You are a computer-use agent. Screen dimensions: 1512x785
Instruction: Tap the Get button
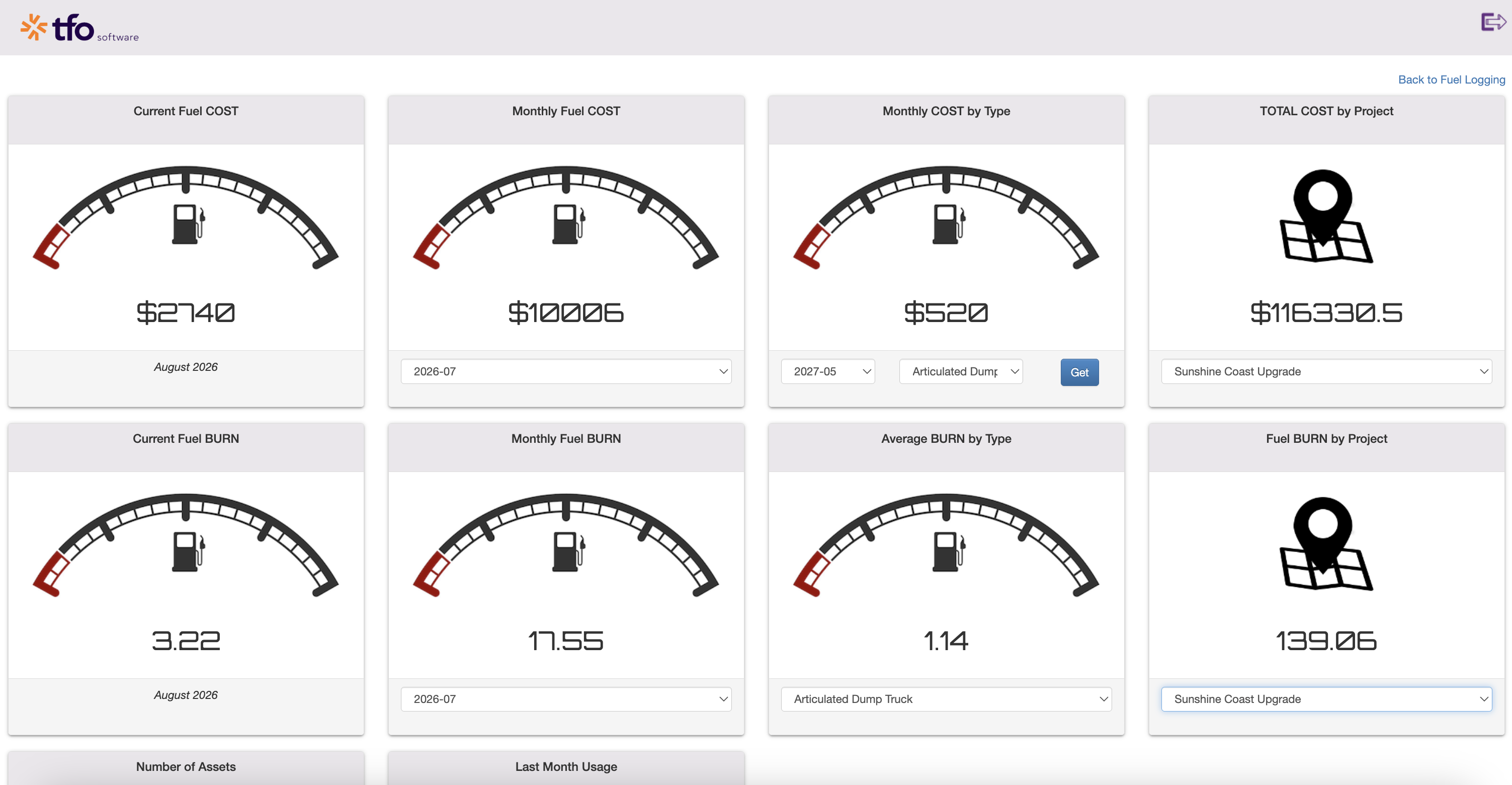tap(1079, 372)
